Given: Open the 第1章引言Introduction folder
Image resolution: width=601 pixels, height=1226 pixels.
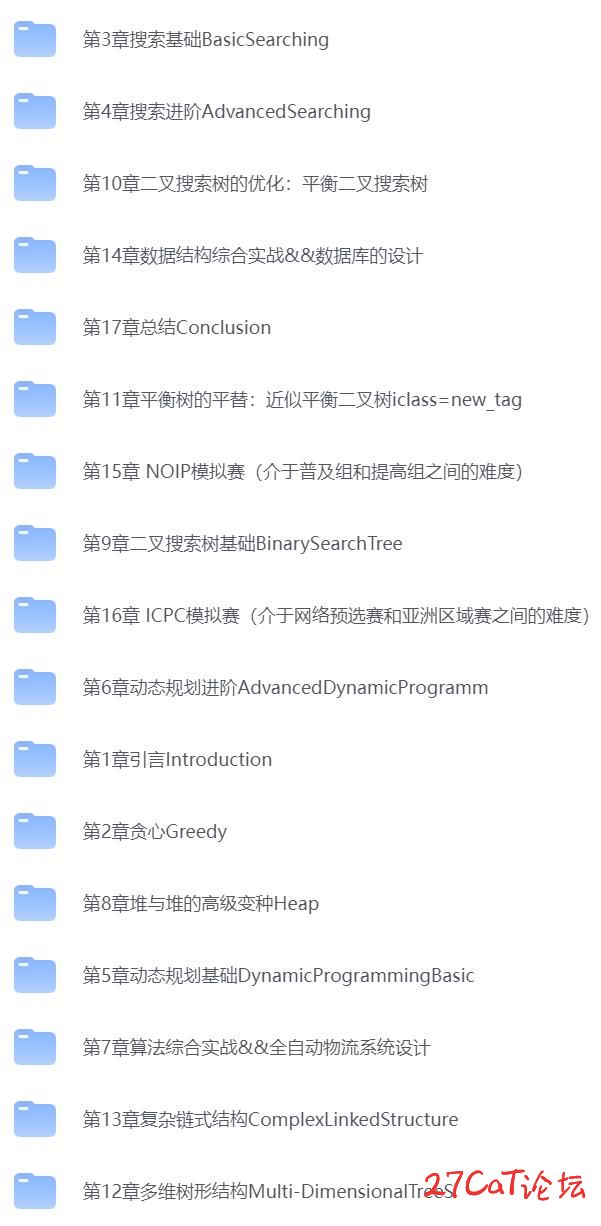Looking at the screenshot, I should pyautogui.click(x=177, y=760).
